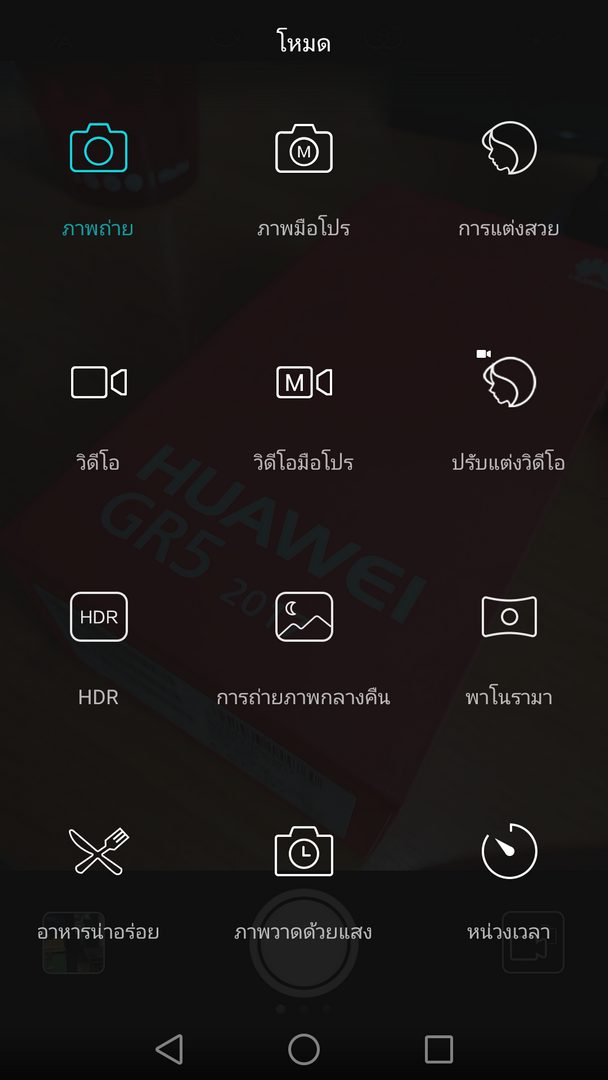Image resolution: width=608 pixels, height=1080 pixels.
Task: Open the การแต่งสวย beauty mode
Action: pos(508,150)
